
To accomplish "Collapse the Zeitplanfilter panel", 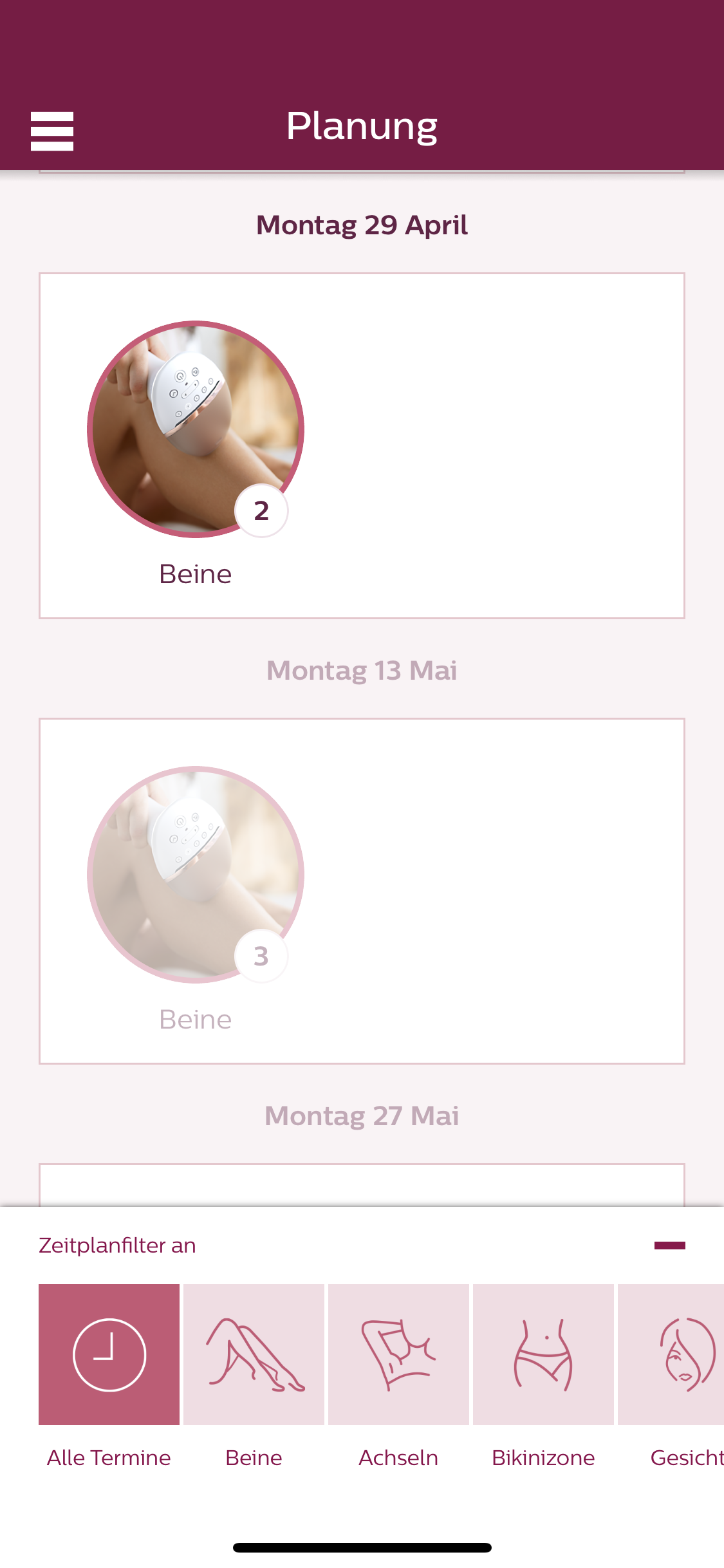I will tap(669, 1246).
